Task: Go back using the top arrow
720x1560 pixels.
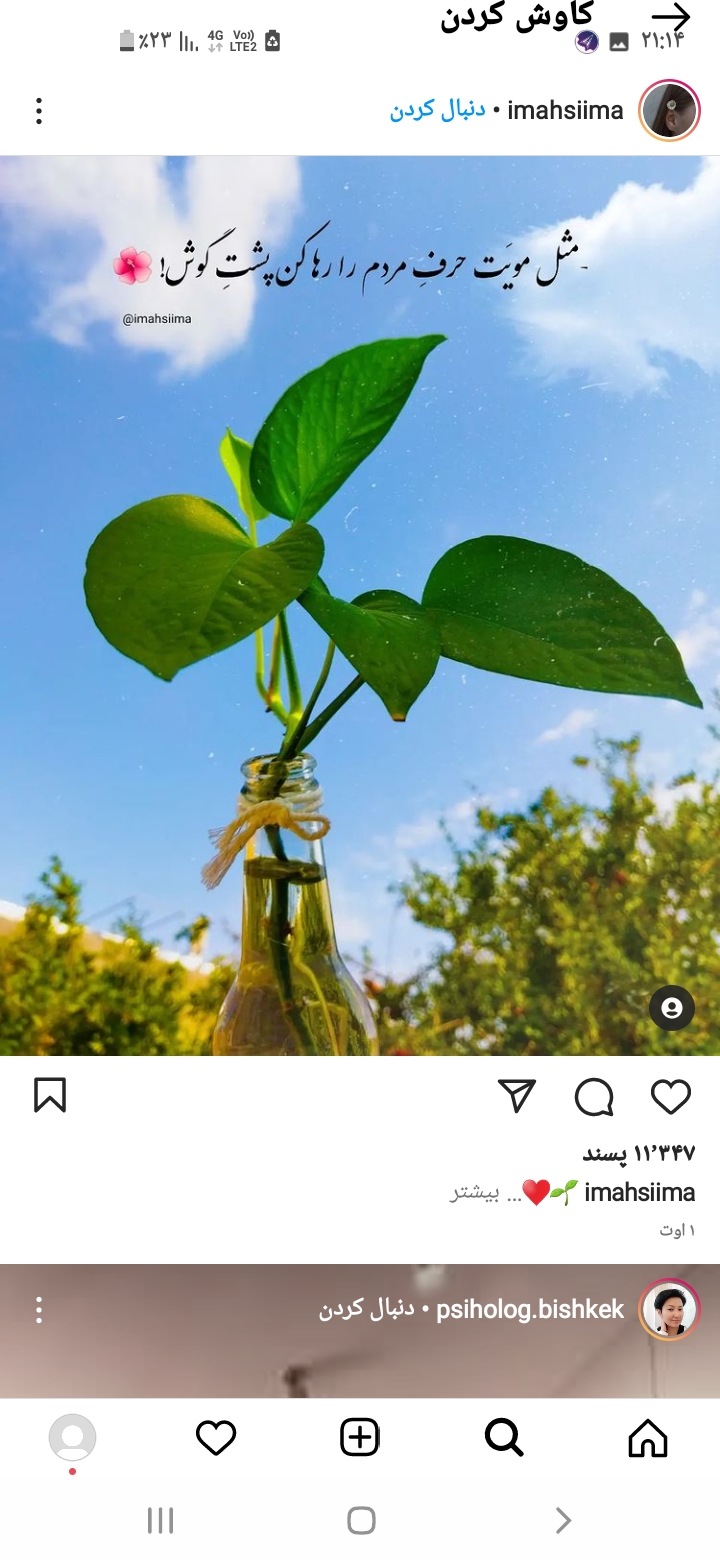Action: 671,17
